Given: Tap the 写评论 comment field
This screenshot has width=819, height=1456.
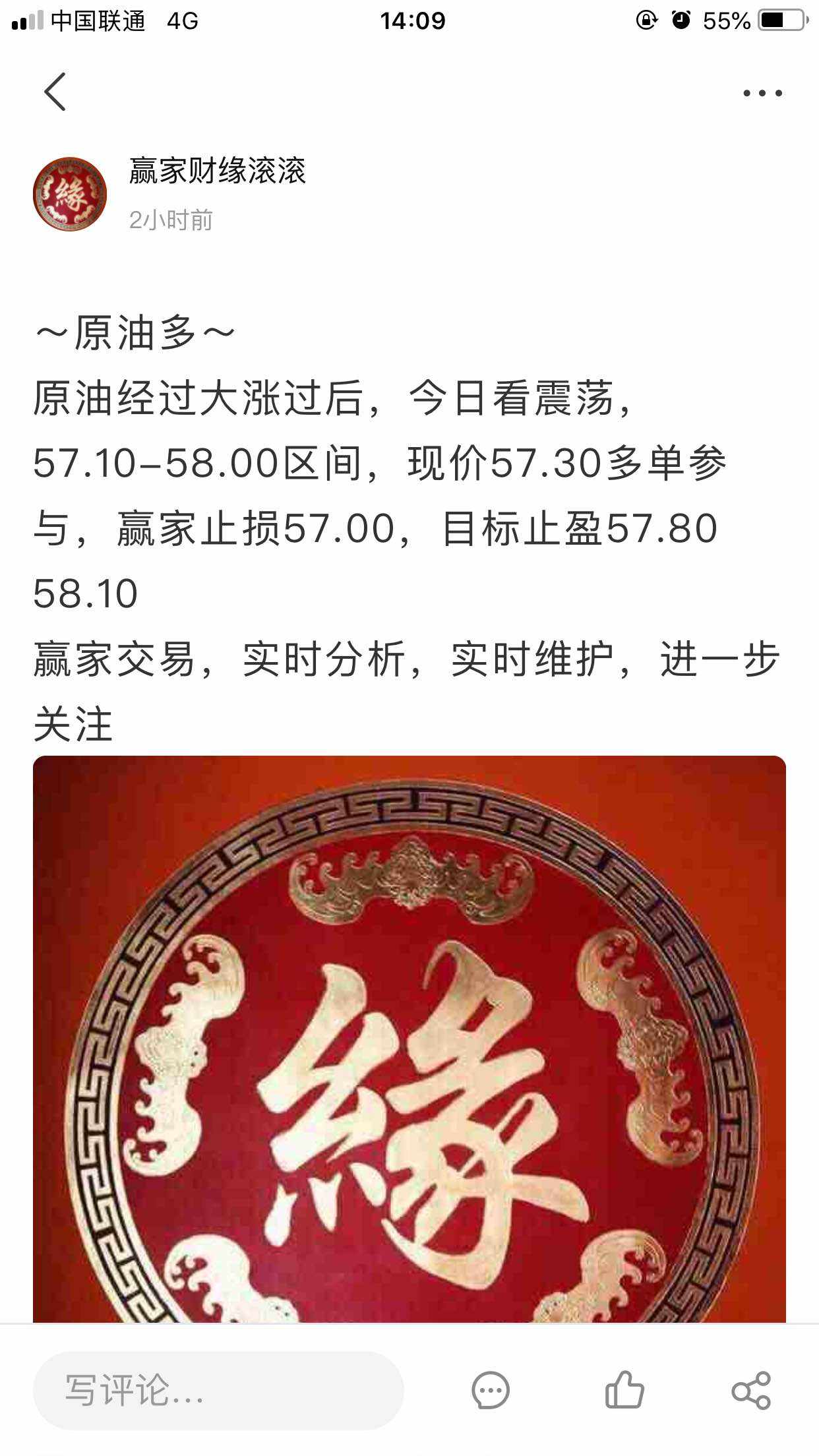Looking at the screenshot, I should tap(218, 1390).
